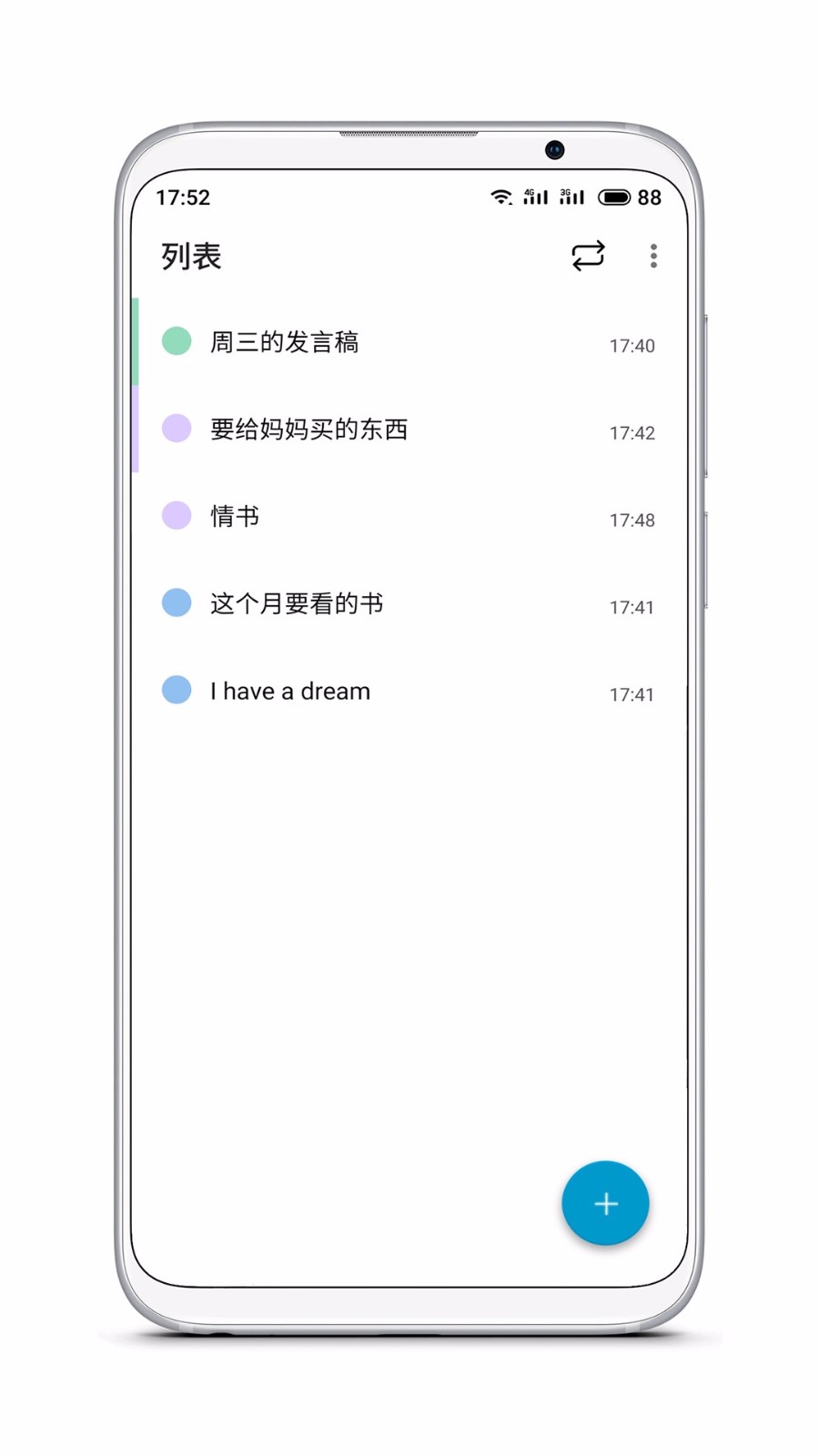Tap the clock showing 17:52 in status bar

point(184,197)
